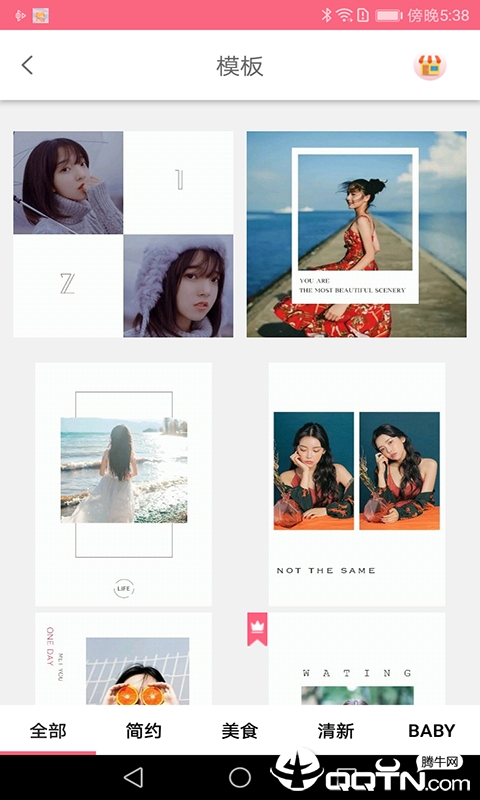
Task: Open the premium WATING template
Action: (x=357, y=659)
